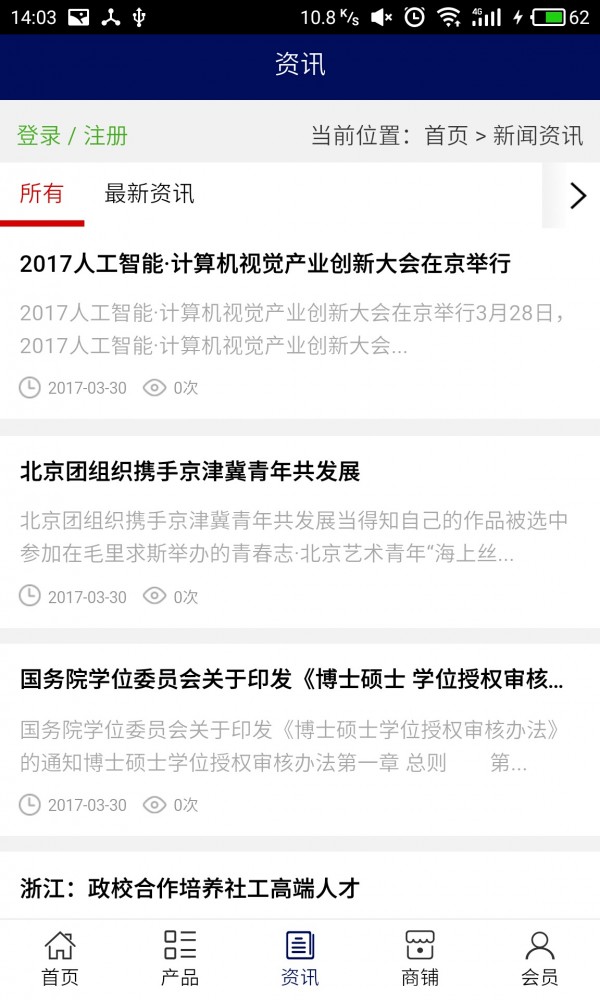Select the 所有 tab

[42, 194]
